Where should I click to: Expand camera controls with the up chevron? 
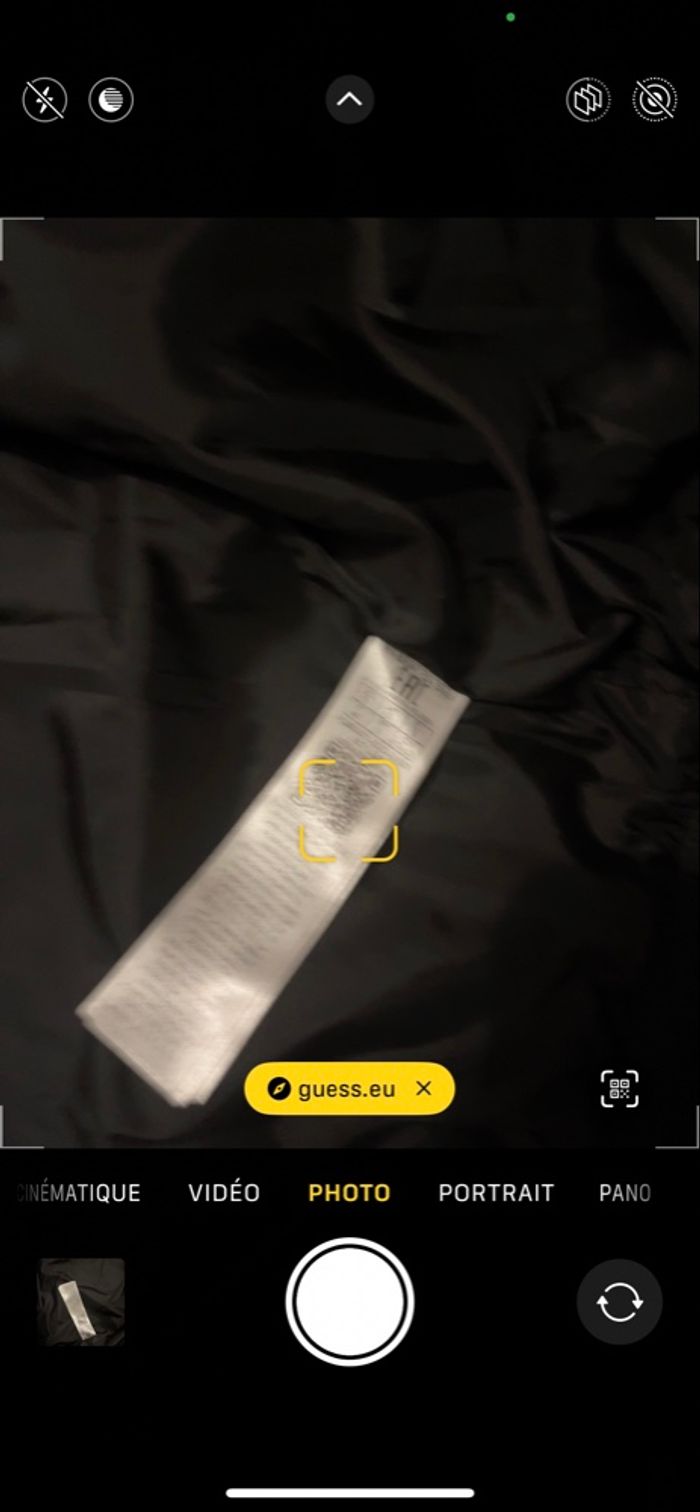tap(349, 100)
